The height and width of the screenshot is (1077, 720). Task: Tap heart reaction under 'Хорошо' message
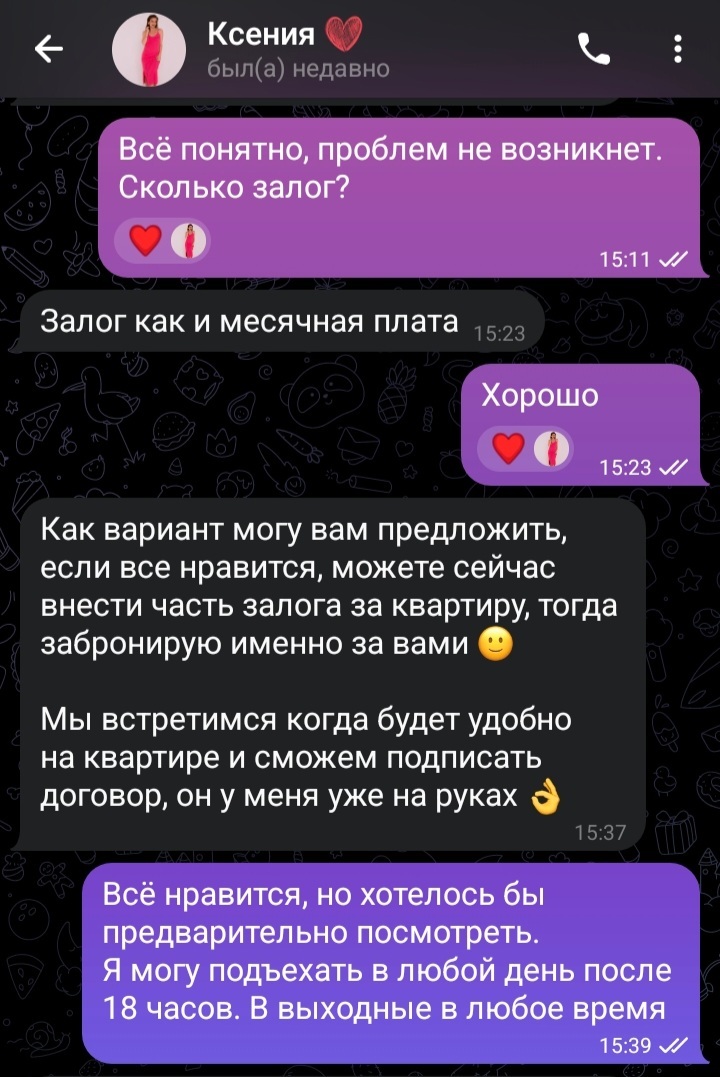pos(509,450)
